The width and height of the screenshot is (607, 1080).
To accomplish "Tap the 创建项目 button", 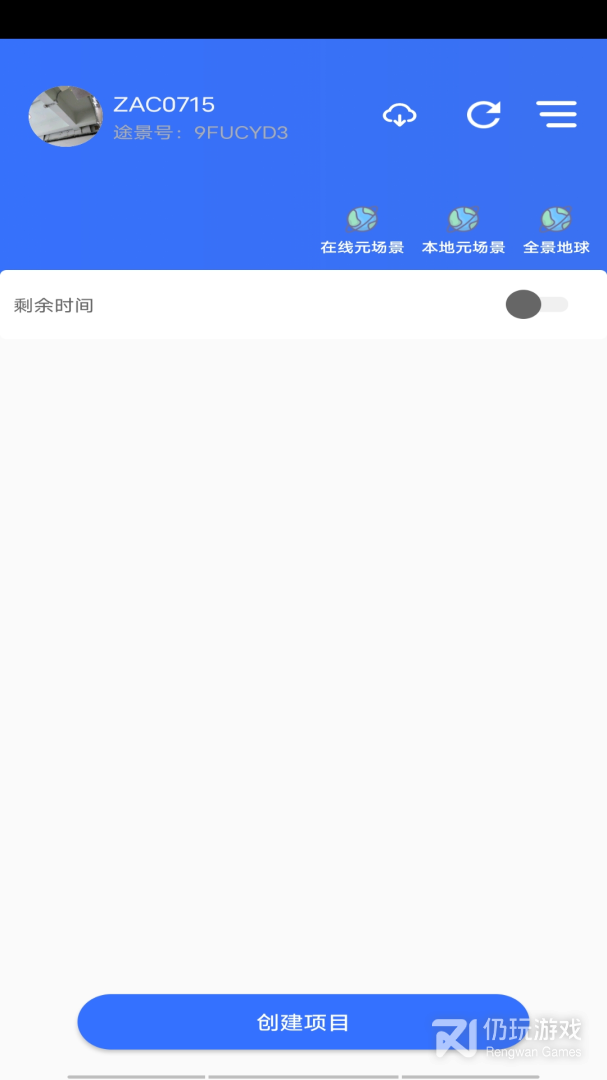I will coord(303,1022).
